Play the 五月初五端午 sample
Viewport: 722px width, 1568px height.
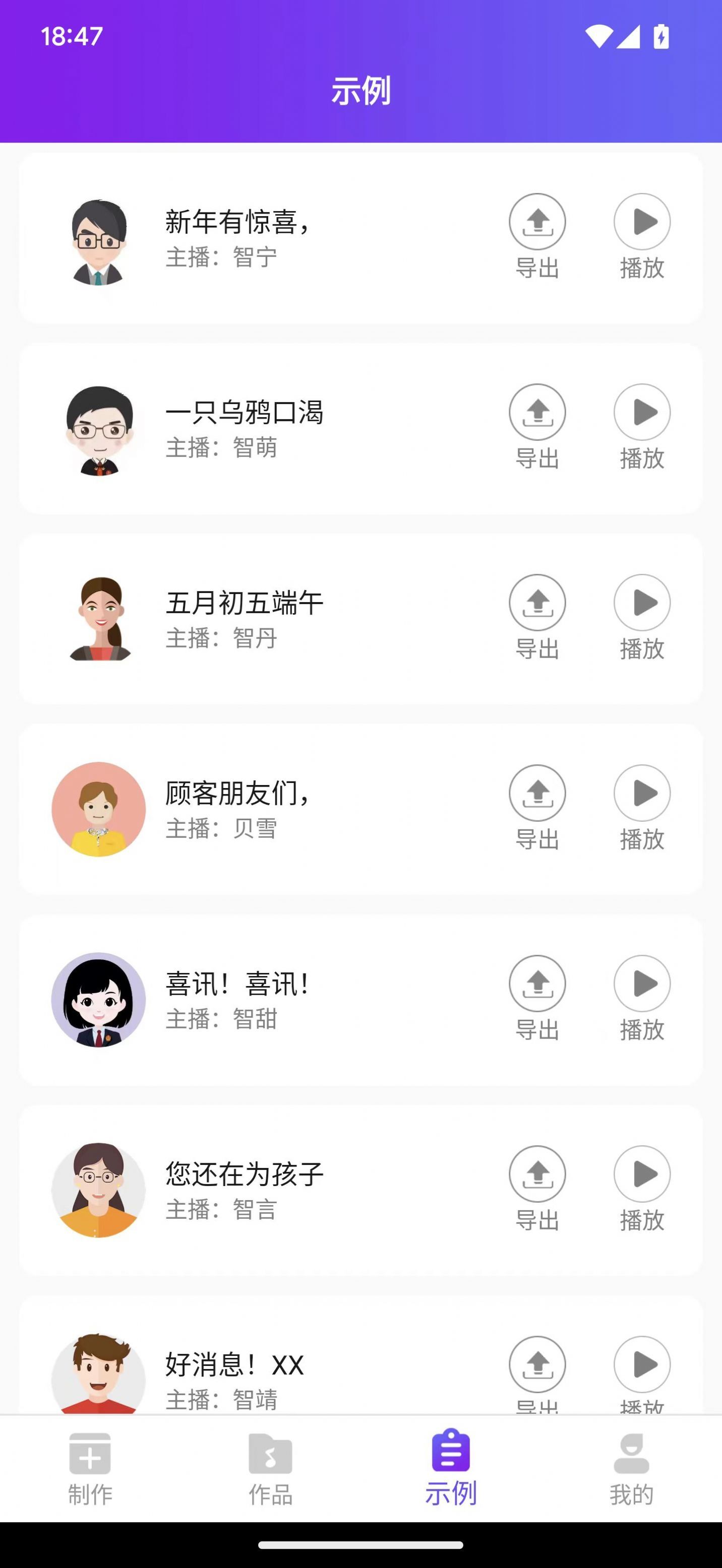(643, 603)
